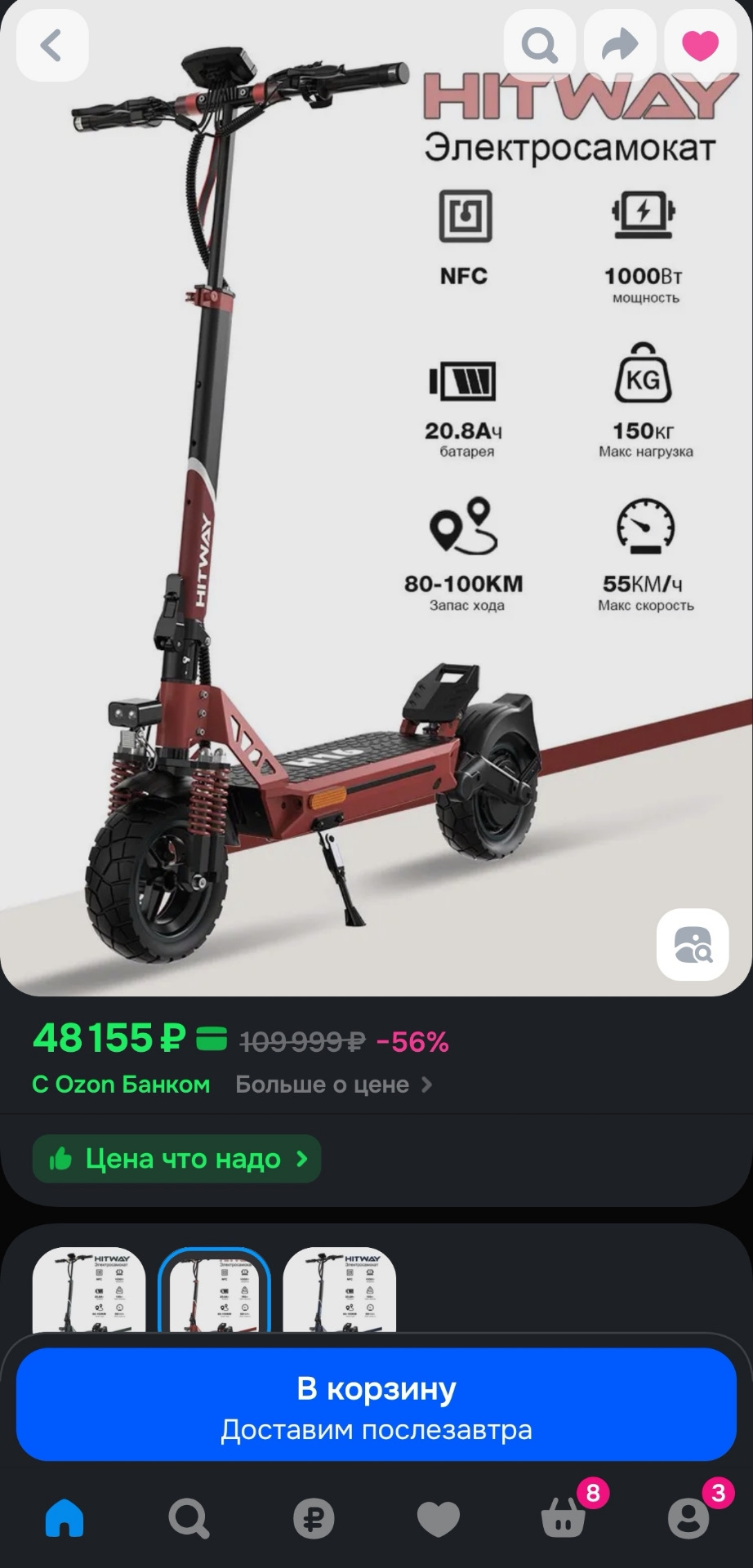Add the scooter with "В корзину"
Screen dimensions: 753x1568
tap(376, 1405)
